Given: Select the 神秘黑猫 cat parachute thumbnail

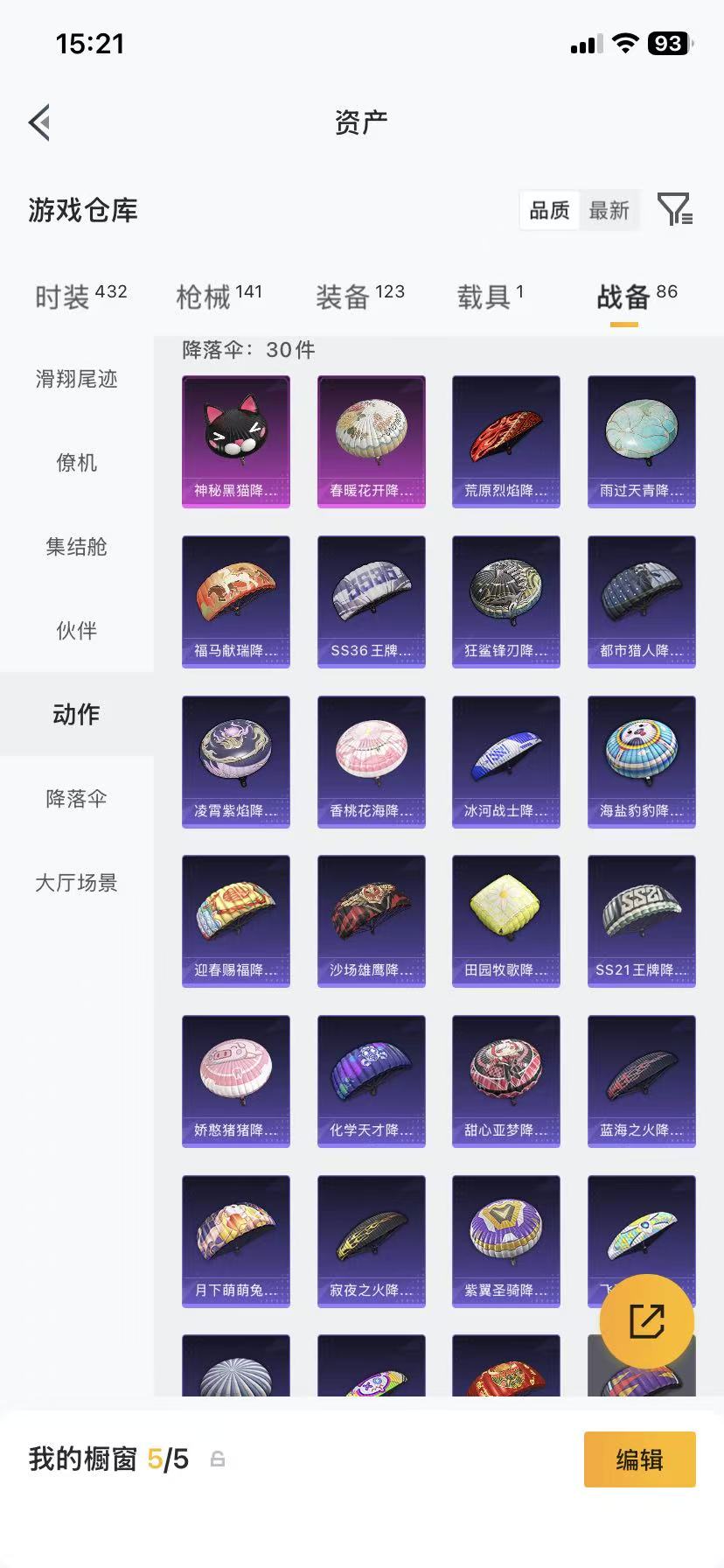Looking at the screenshot, I should (x=235, y=441).
